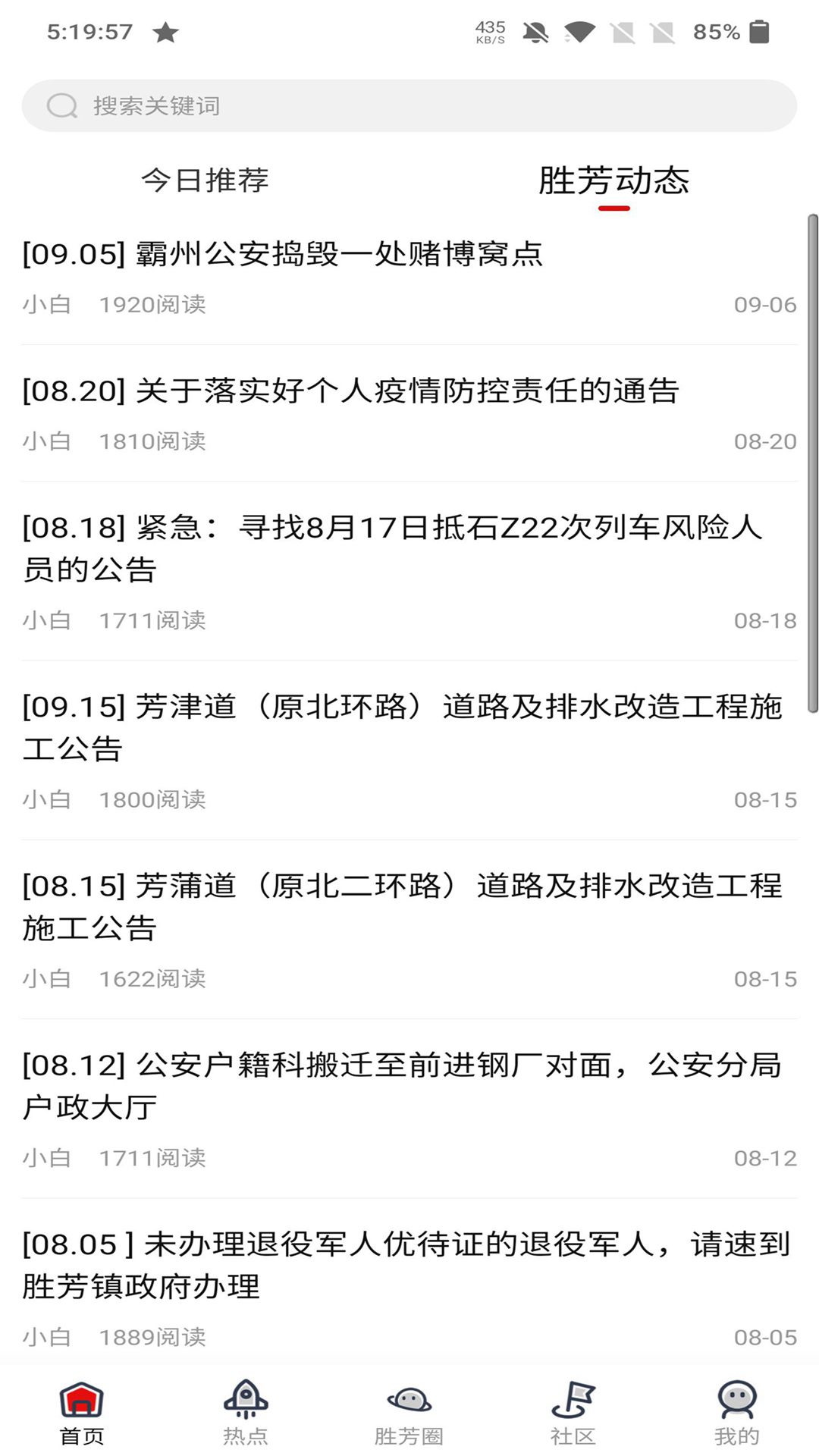Open the 胜芳圈 tab
The image size is (819, 1456).
tap(409, 1413)
